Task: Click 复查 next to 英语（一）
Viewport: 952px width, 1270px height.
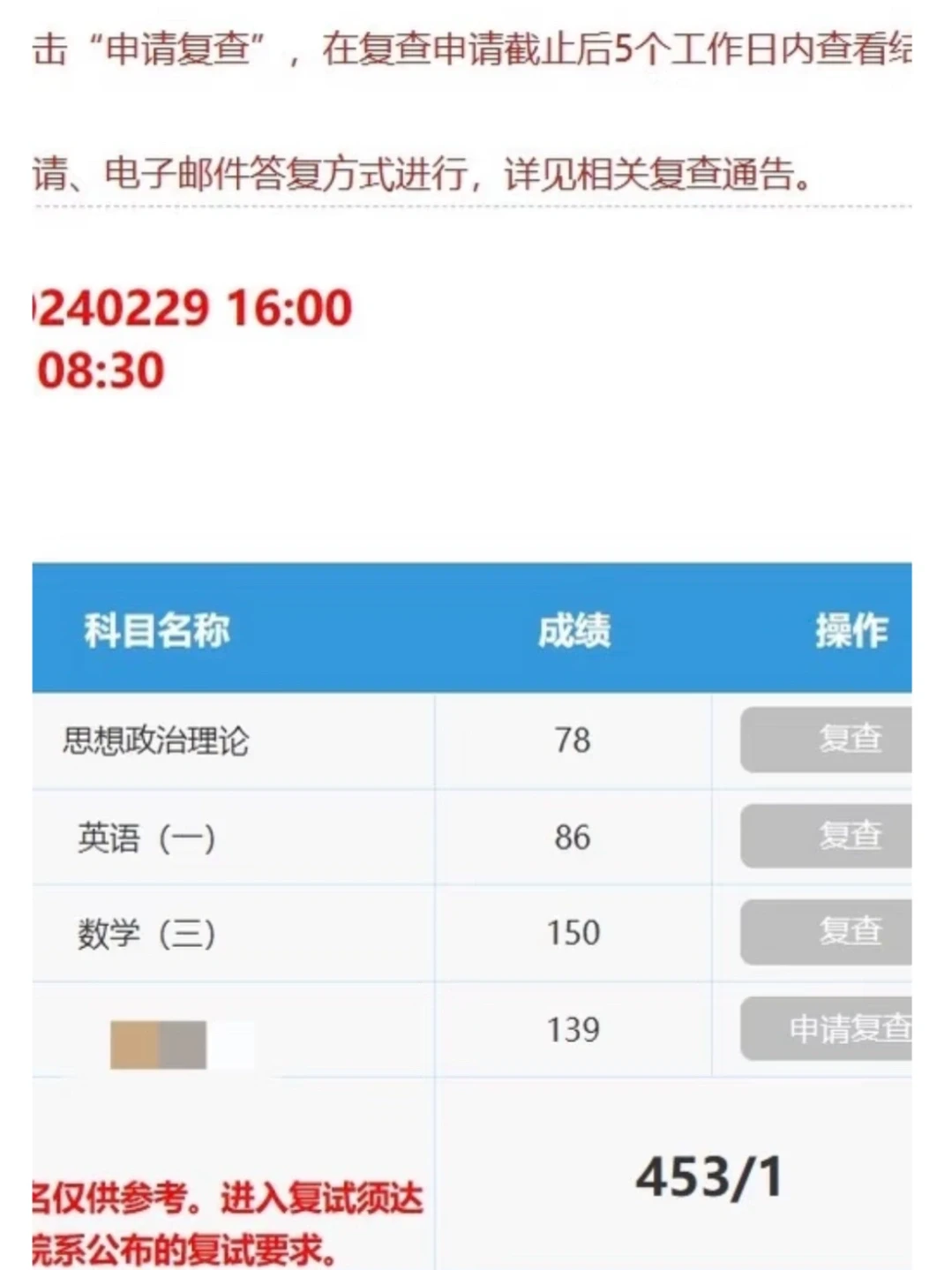Action: coord(849,836)
